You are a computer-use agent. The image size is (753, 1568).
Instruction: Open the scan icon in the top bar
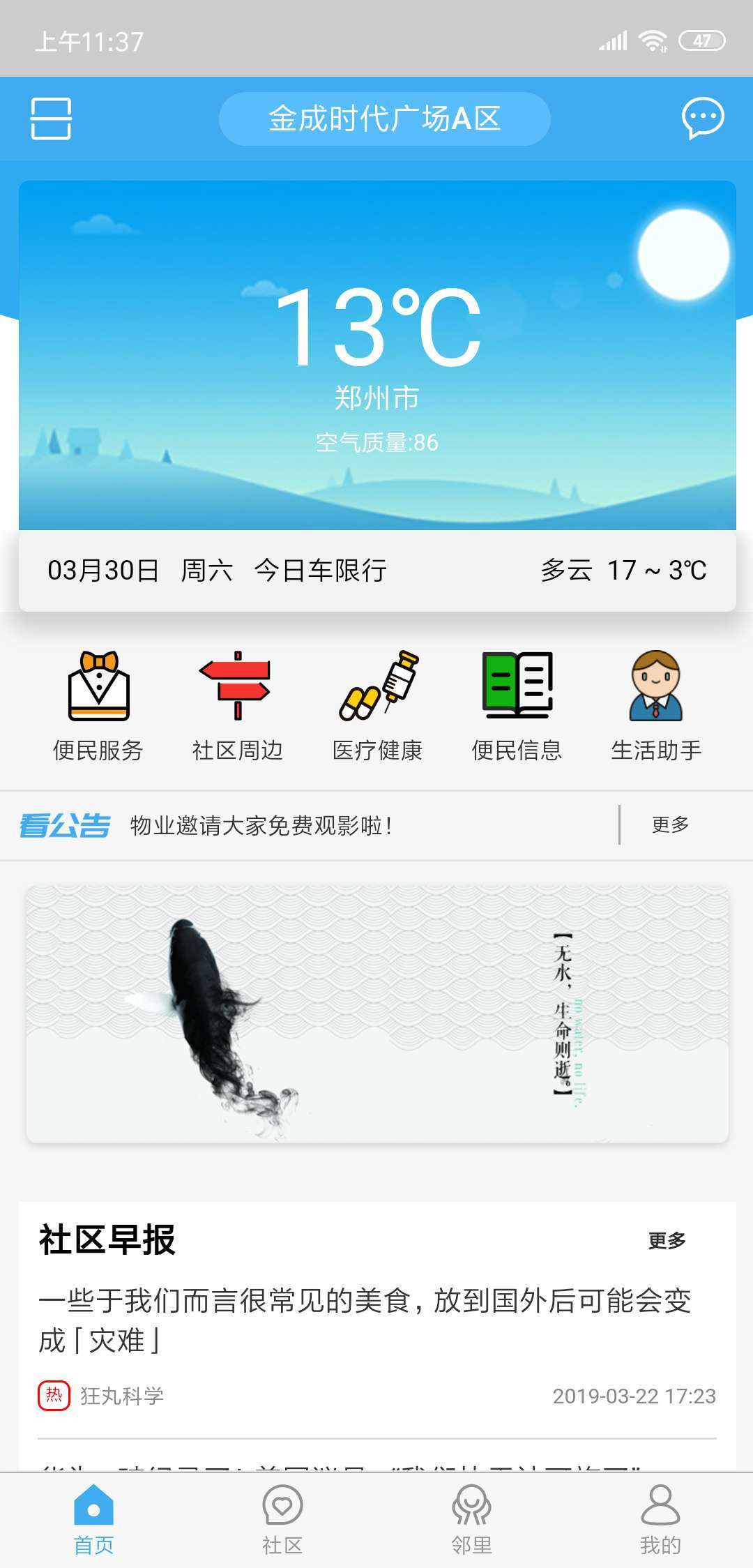click(51, 119)
